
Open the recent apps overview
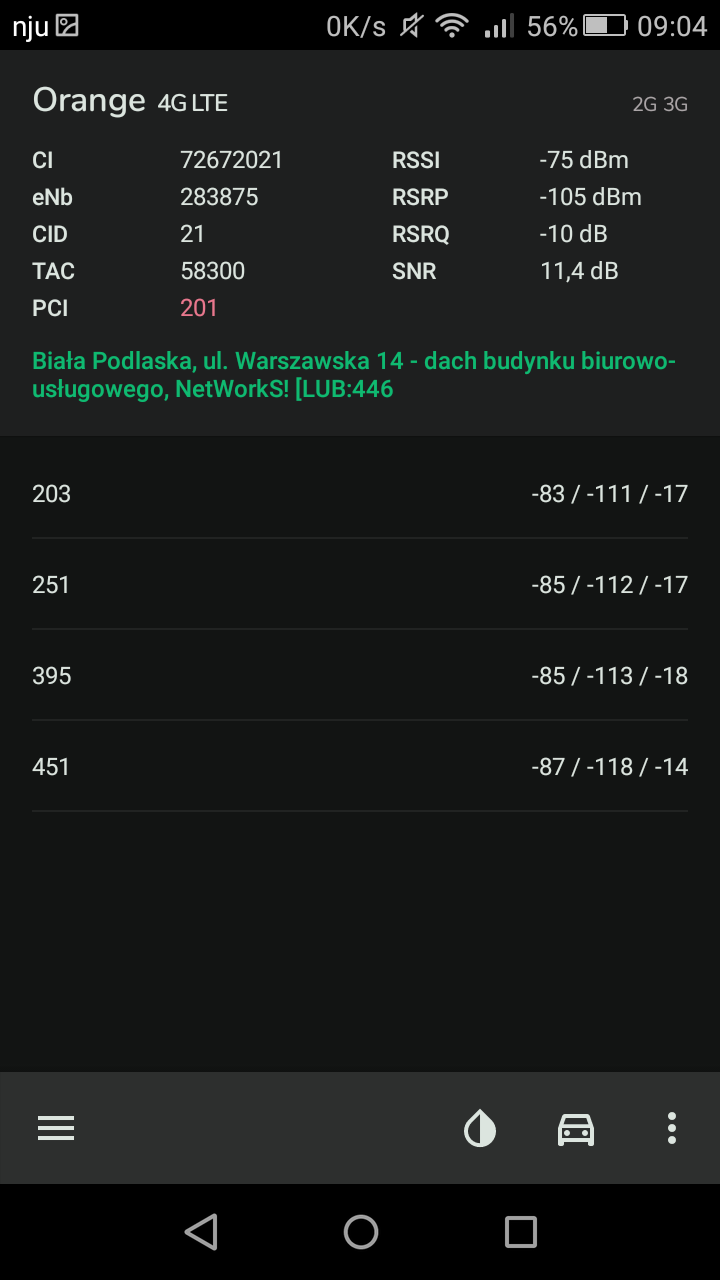point(520,1232)
